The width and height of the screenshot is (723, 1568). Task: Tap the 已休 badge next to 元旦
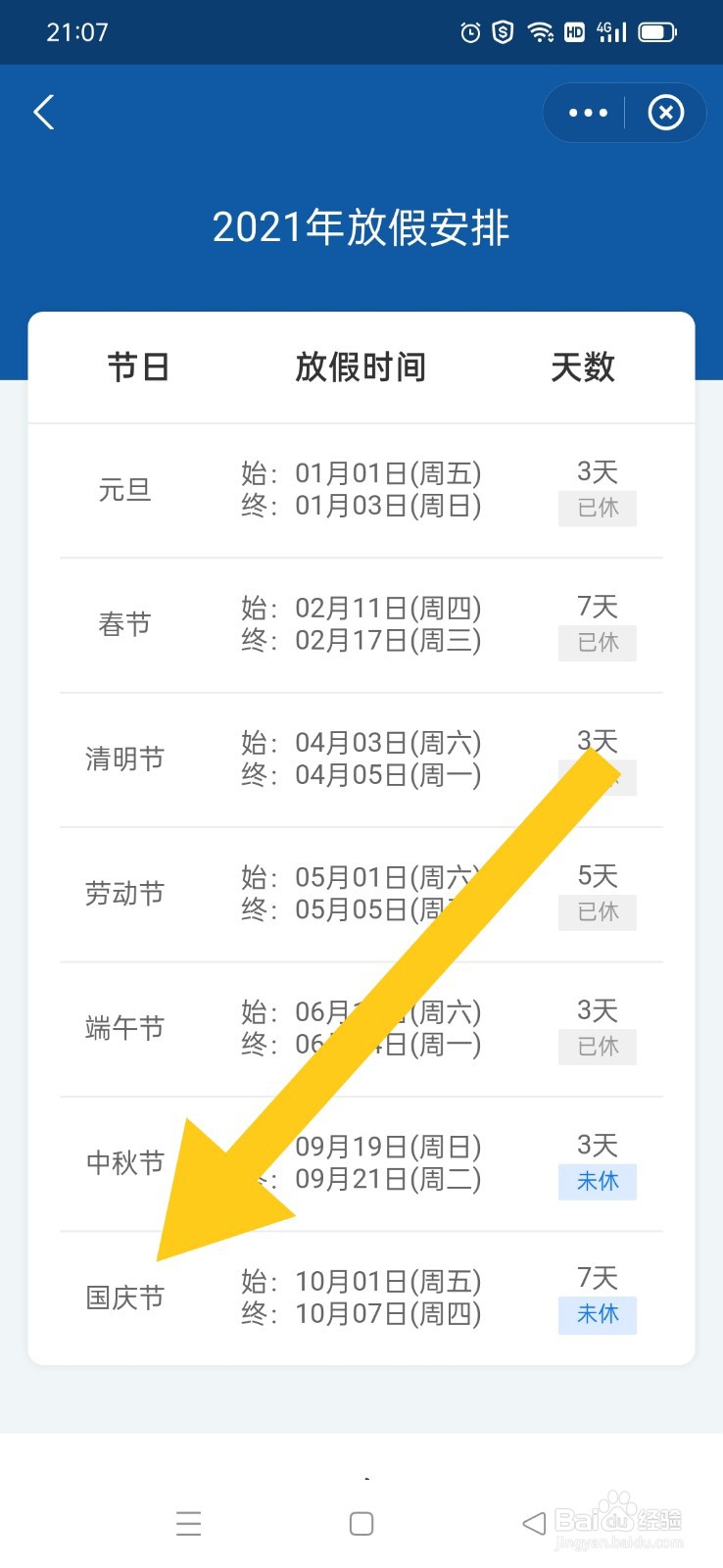(597, 509)
